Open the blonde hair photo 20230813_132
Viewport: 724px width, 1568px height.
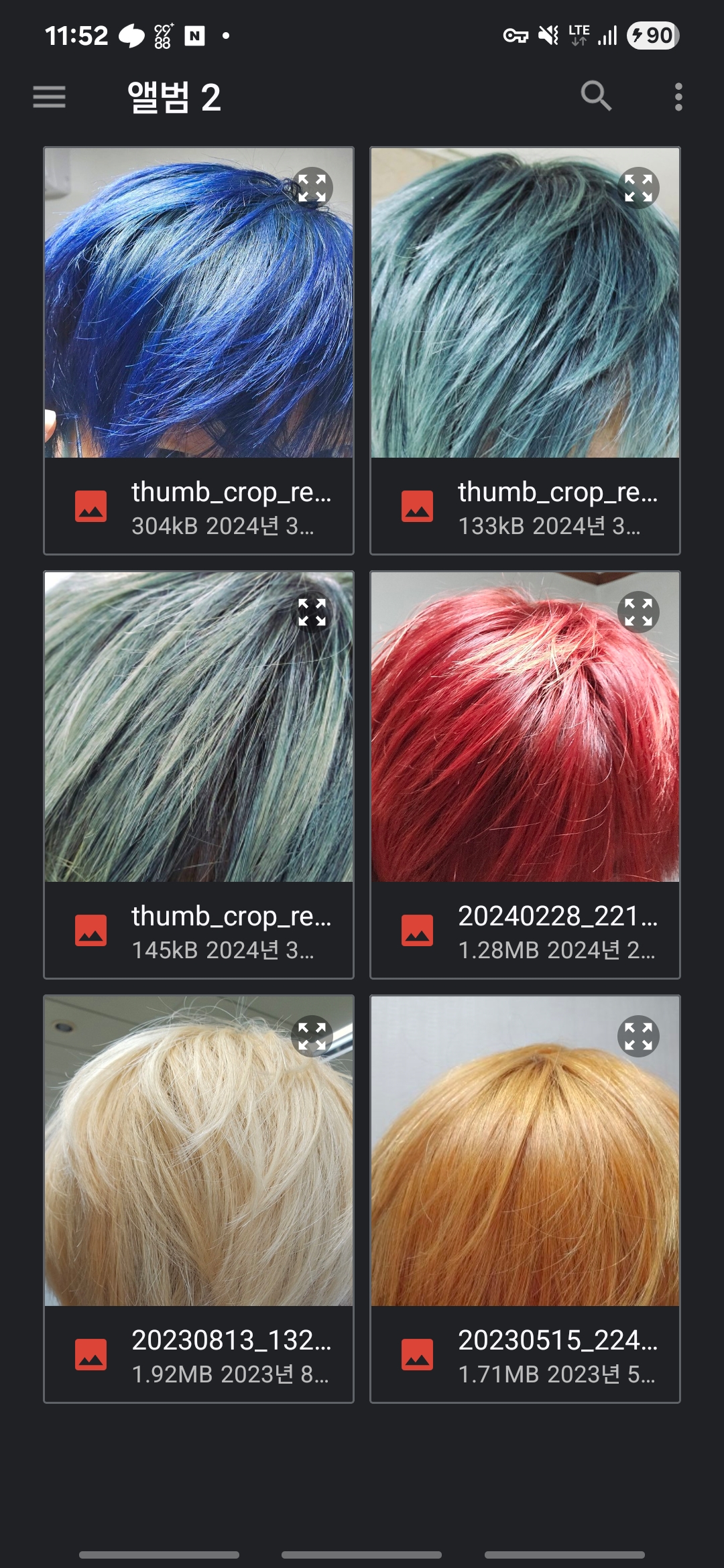coord(198,1199)
